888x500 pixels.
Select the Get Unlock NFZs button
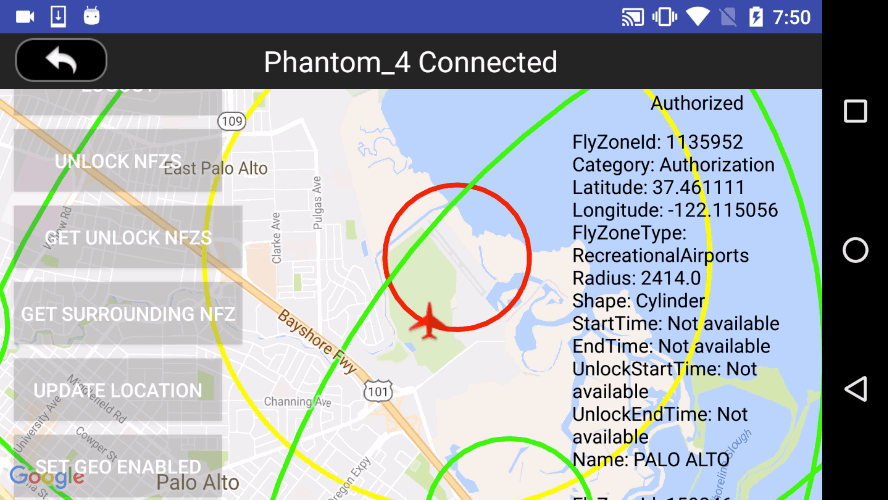(x=128, y=237)
